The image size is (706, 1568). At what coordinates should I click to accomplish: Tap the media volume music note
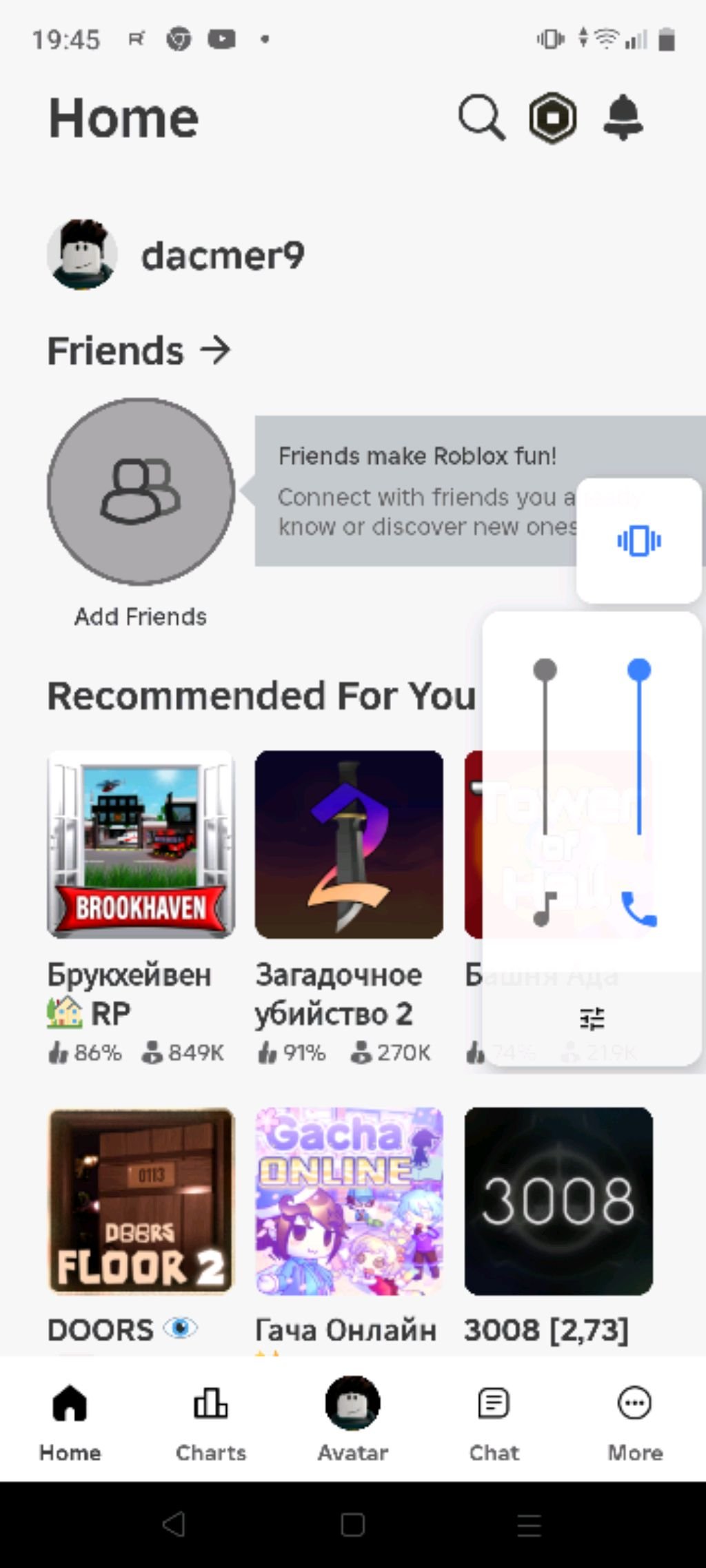545,908
